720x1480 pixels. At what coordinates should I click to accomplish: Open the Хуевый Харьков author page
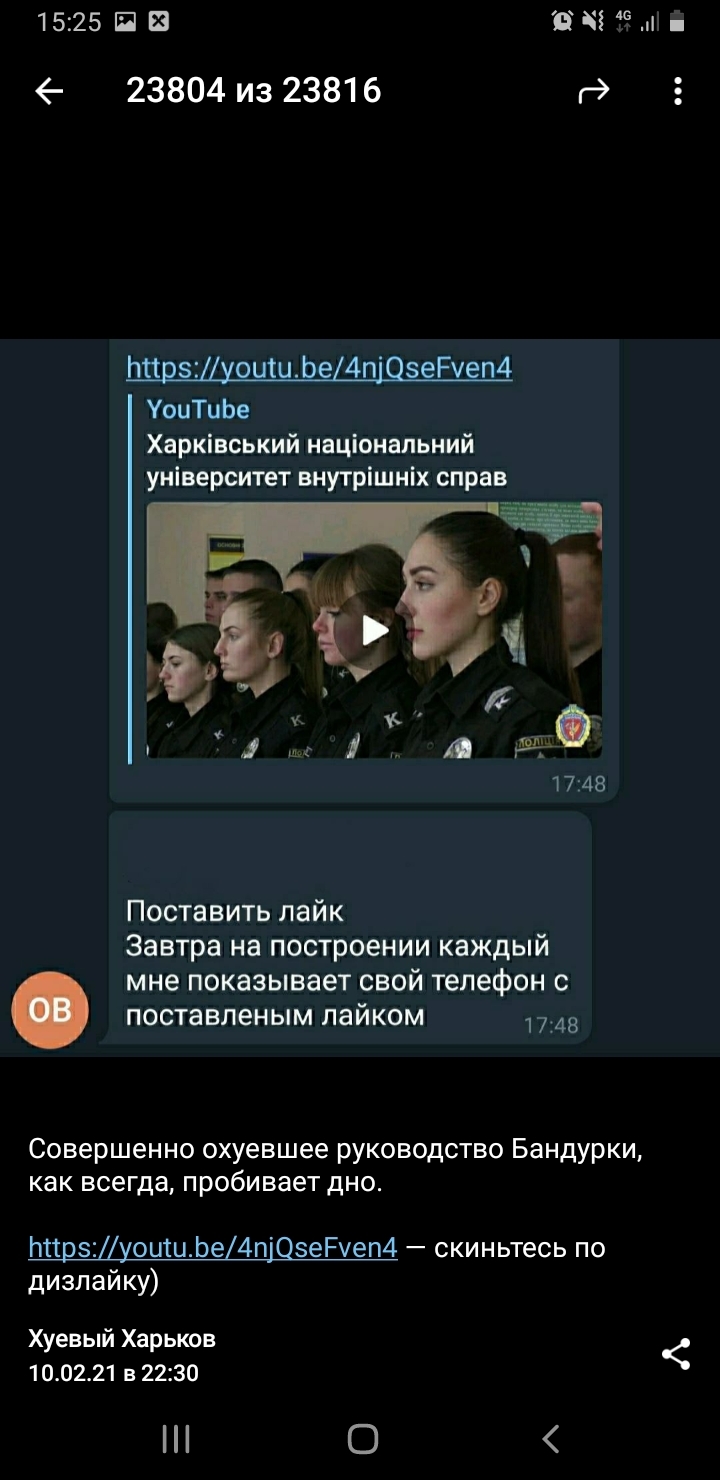click(x=121, y=1338)
